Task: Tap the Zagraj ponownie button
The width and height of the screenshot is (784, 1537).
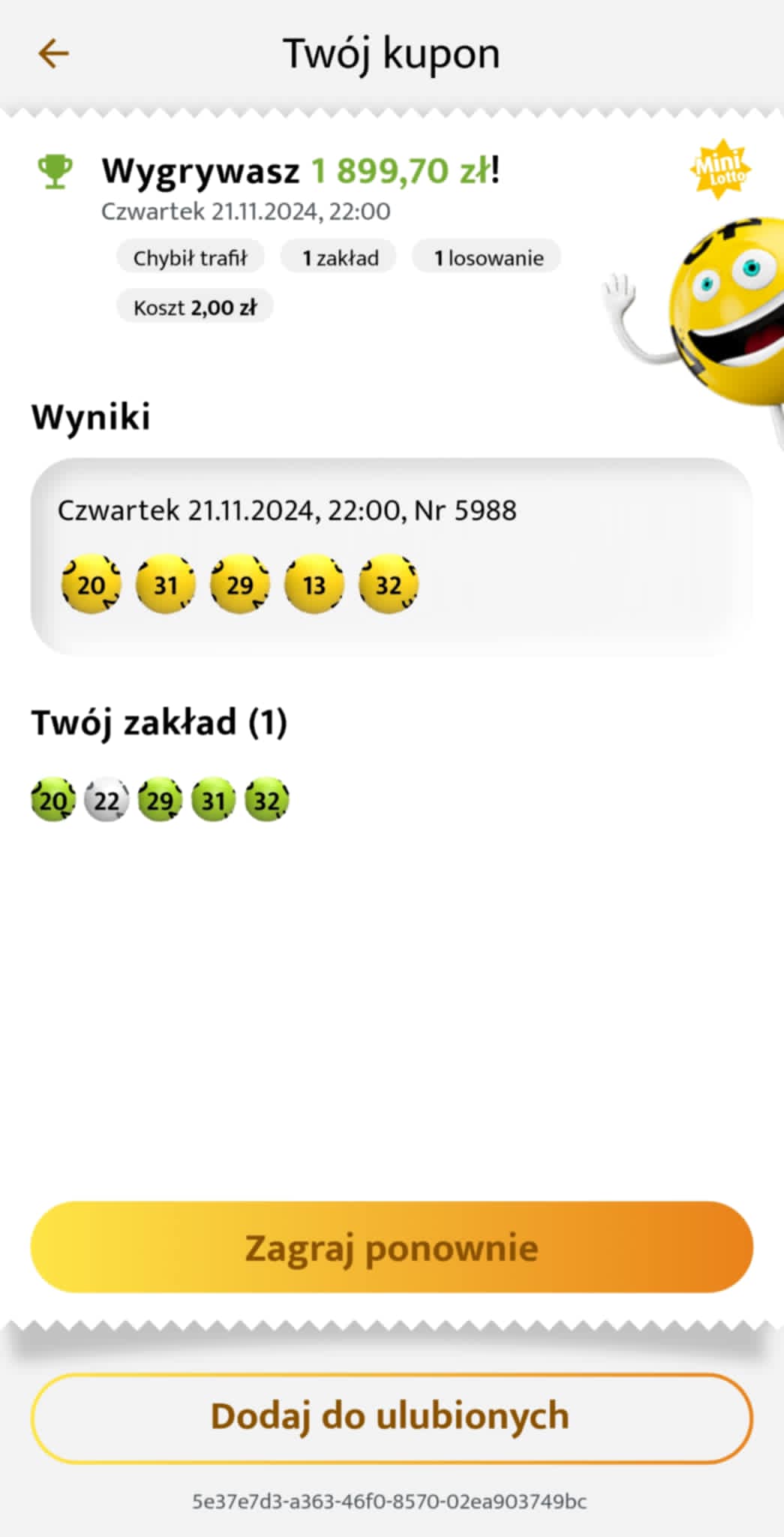Action: pos(392,1247)
